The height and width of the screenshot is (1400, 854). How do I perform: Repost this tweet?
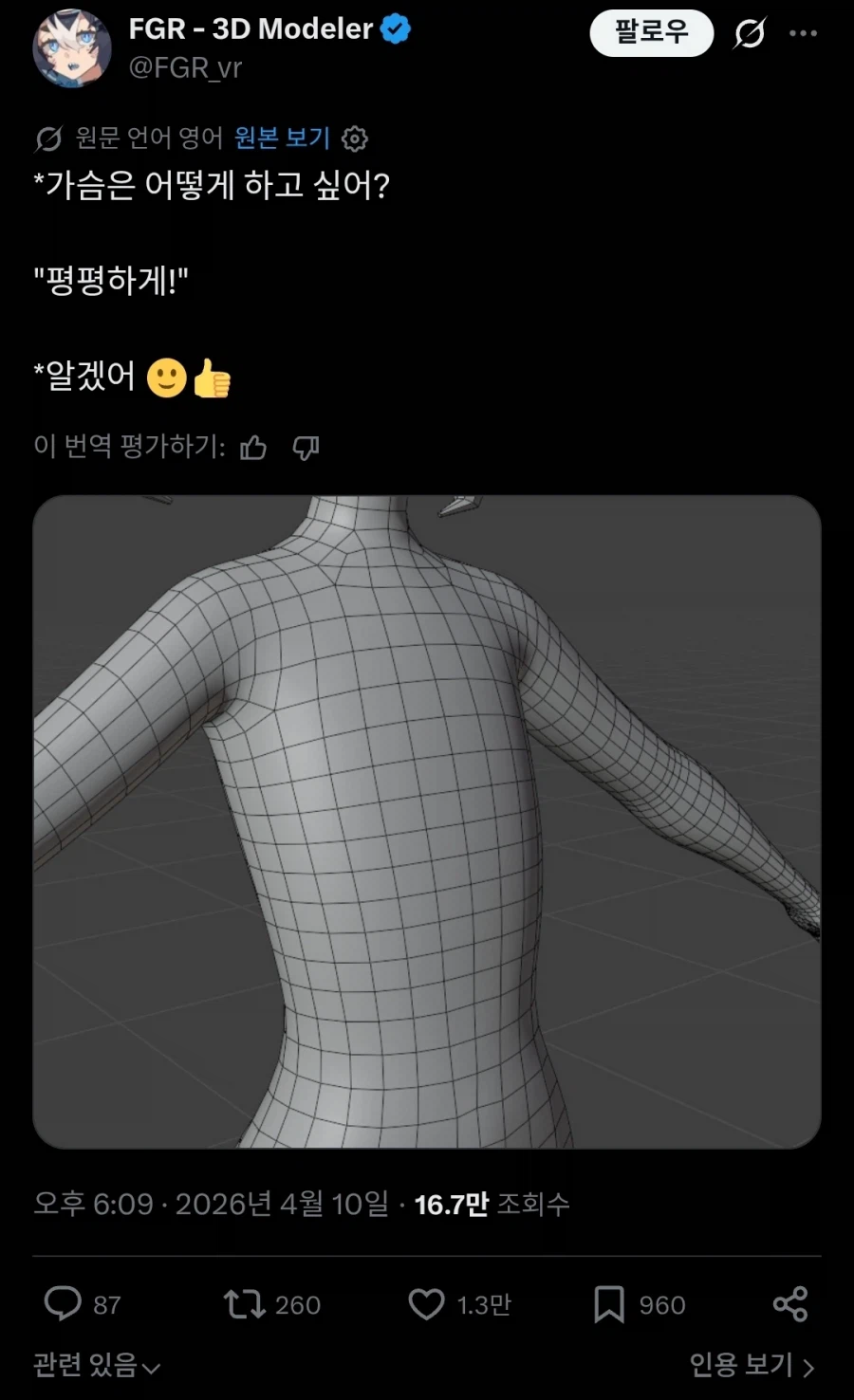tap(245, 1304)
